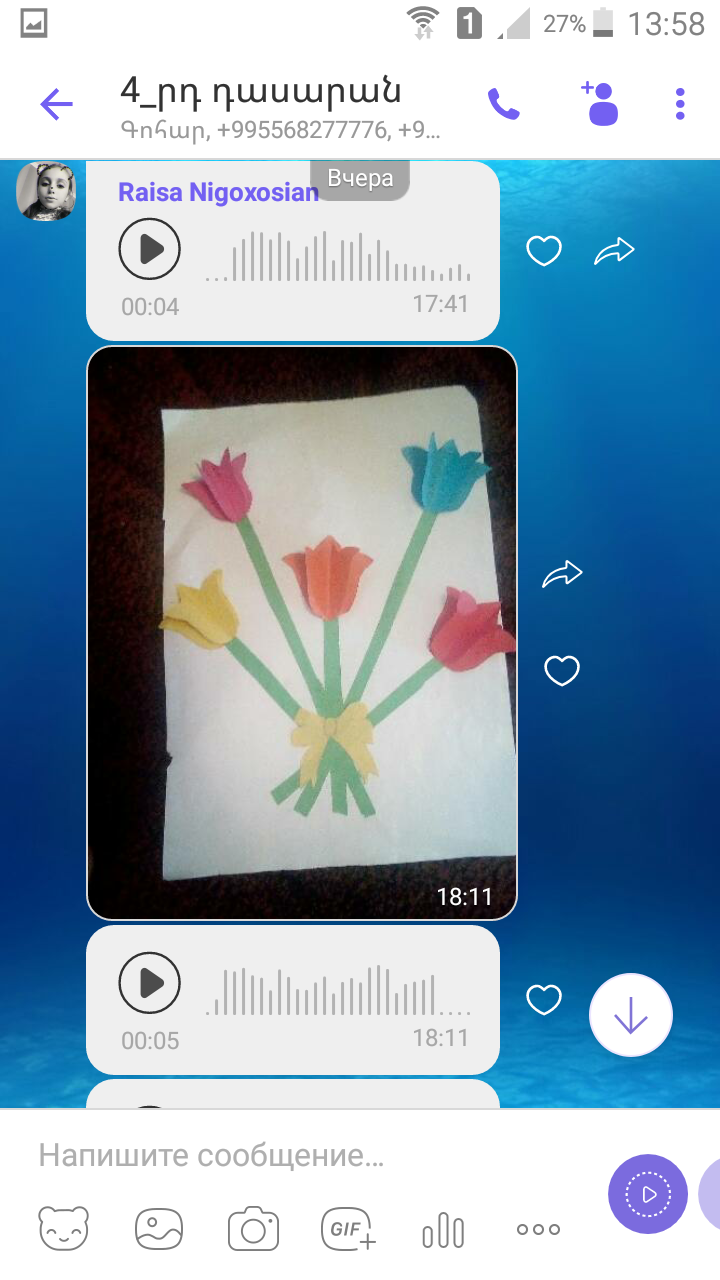This screenshot has height=1280, width=720.
Task: Add a participant to the group
Action: point(599,102)
